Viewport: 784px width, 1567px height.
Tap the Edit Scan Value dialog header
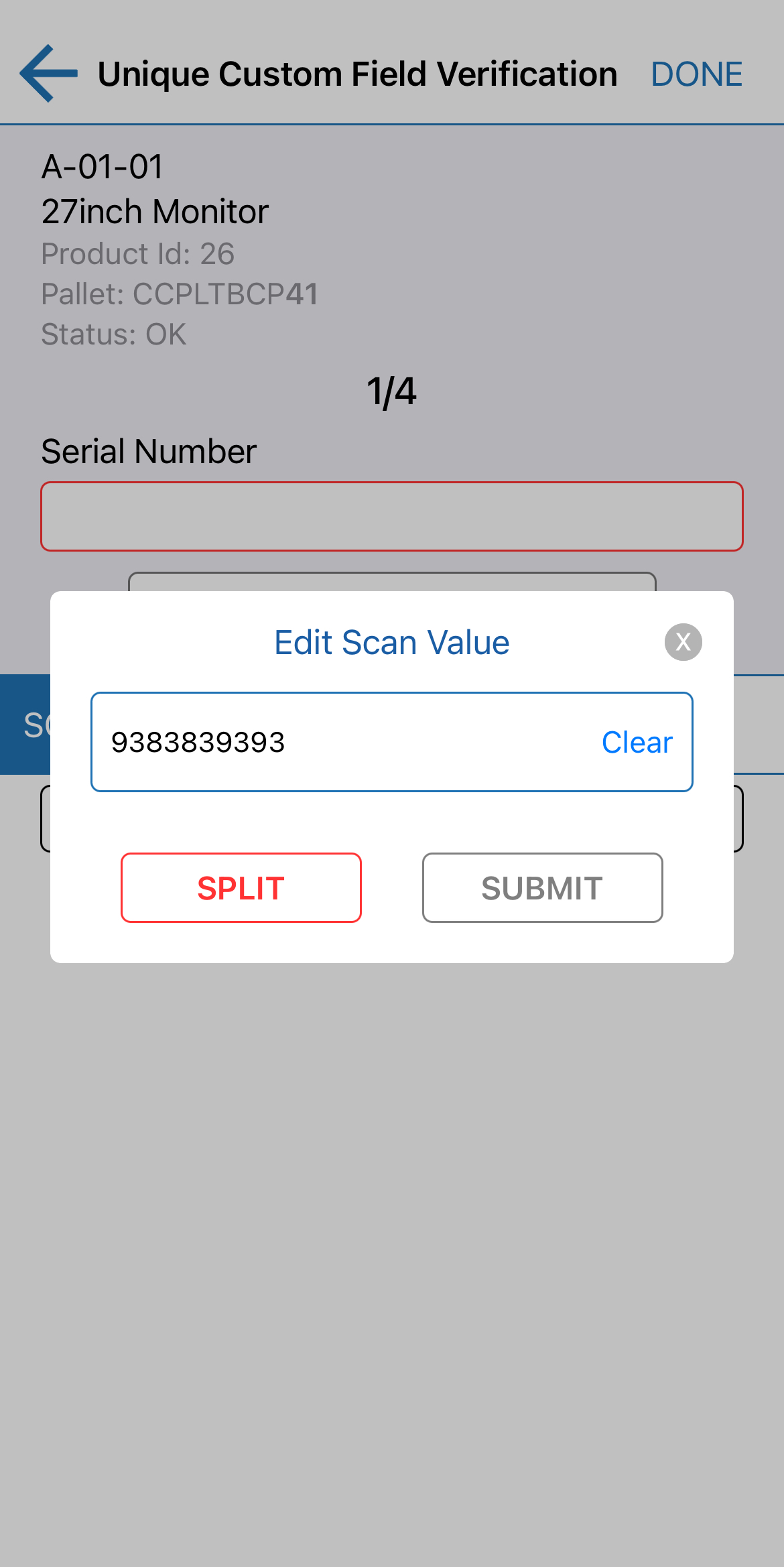coord(391,641)
